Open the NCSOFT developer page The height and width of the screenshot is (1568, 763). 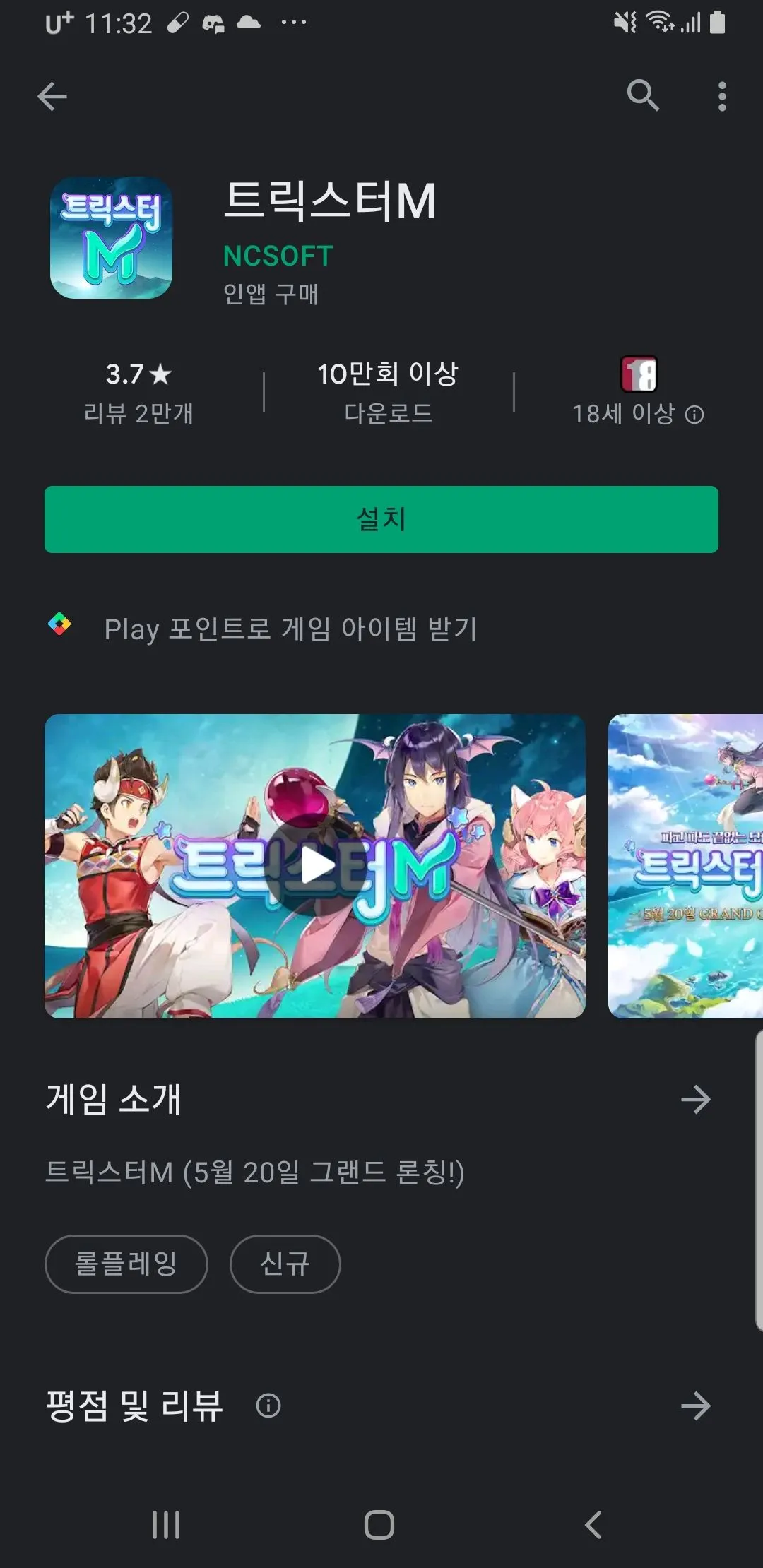coord(278,256)
